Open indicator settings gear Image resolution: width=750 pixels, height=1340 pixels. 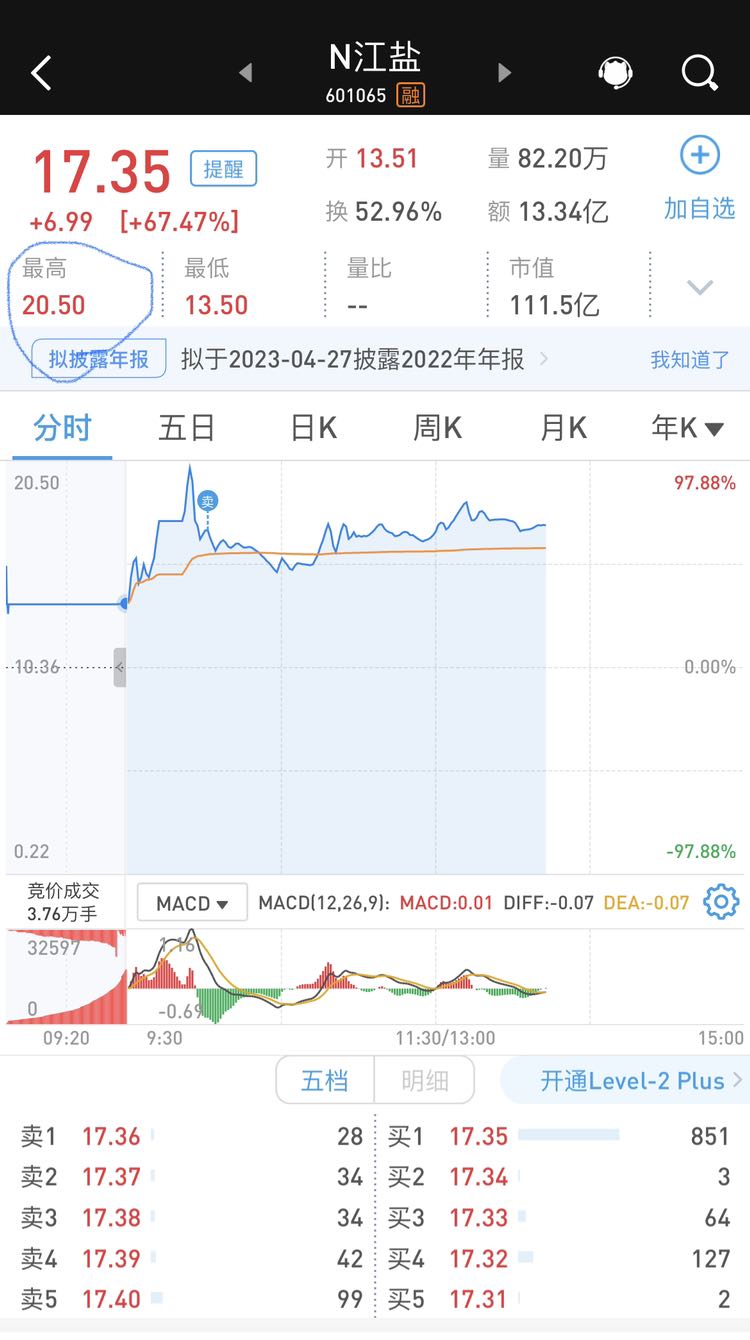721,902
